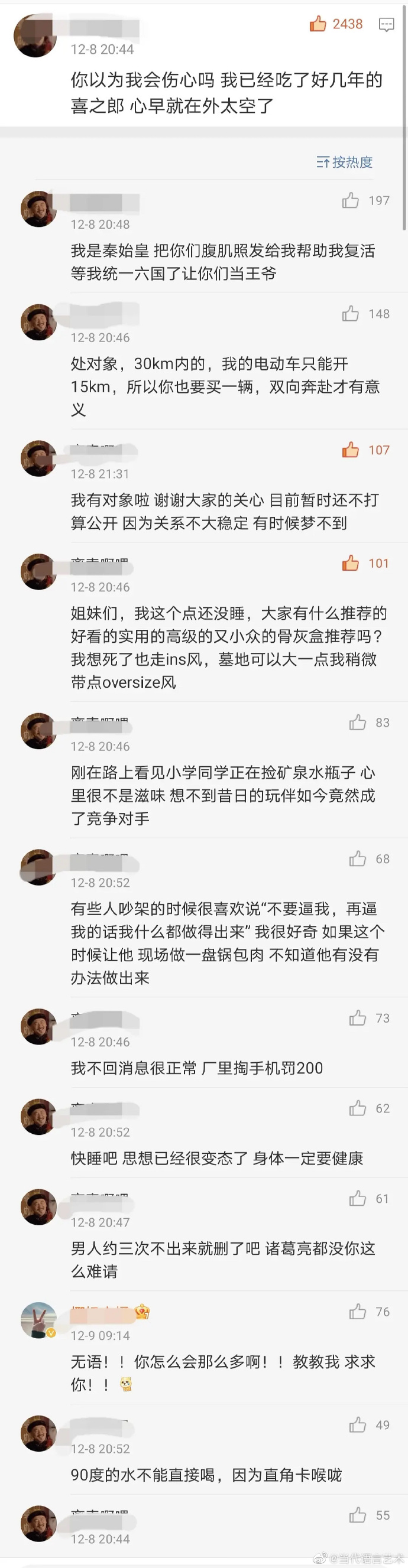Like the 无语 reply with 76 likes
The height and width of the screenshot is (1568, 408).
point(358,1312)
